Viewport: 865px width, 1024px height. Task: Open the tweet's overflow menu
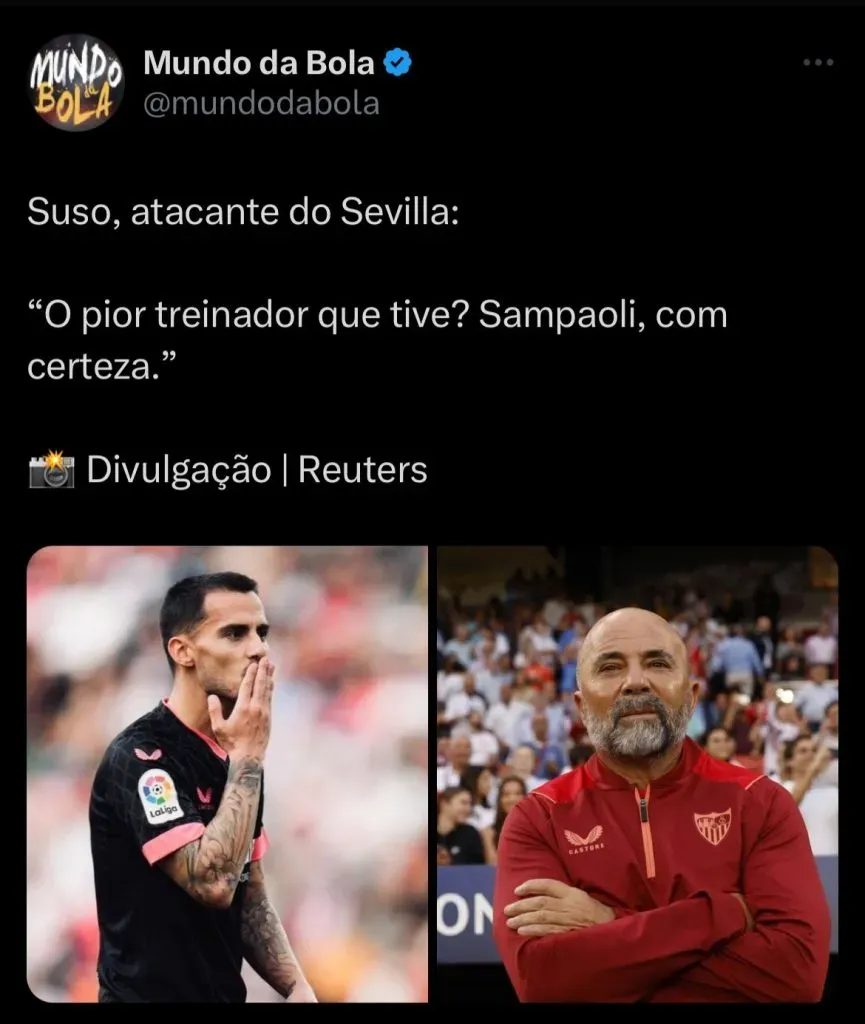(817, 63)
